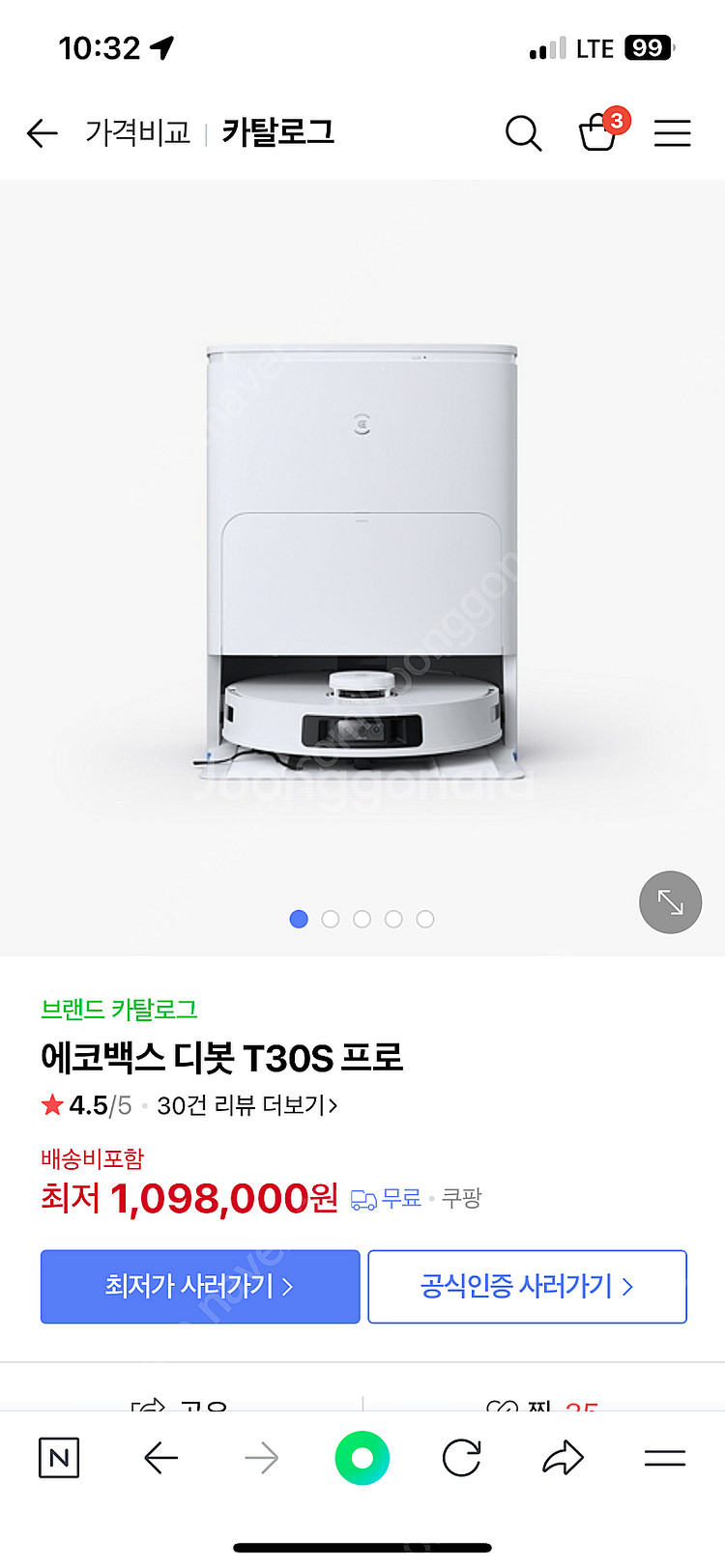
Task: Reload the current page
Action: tap(462, 1458)
